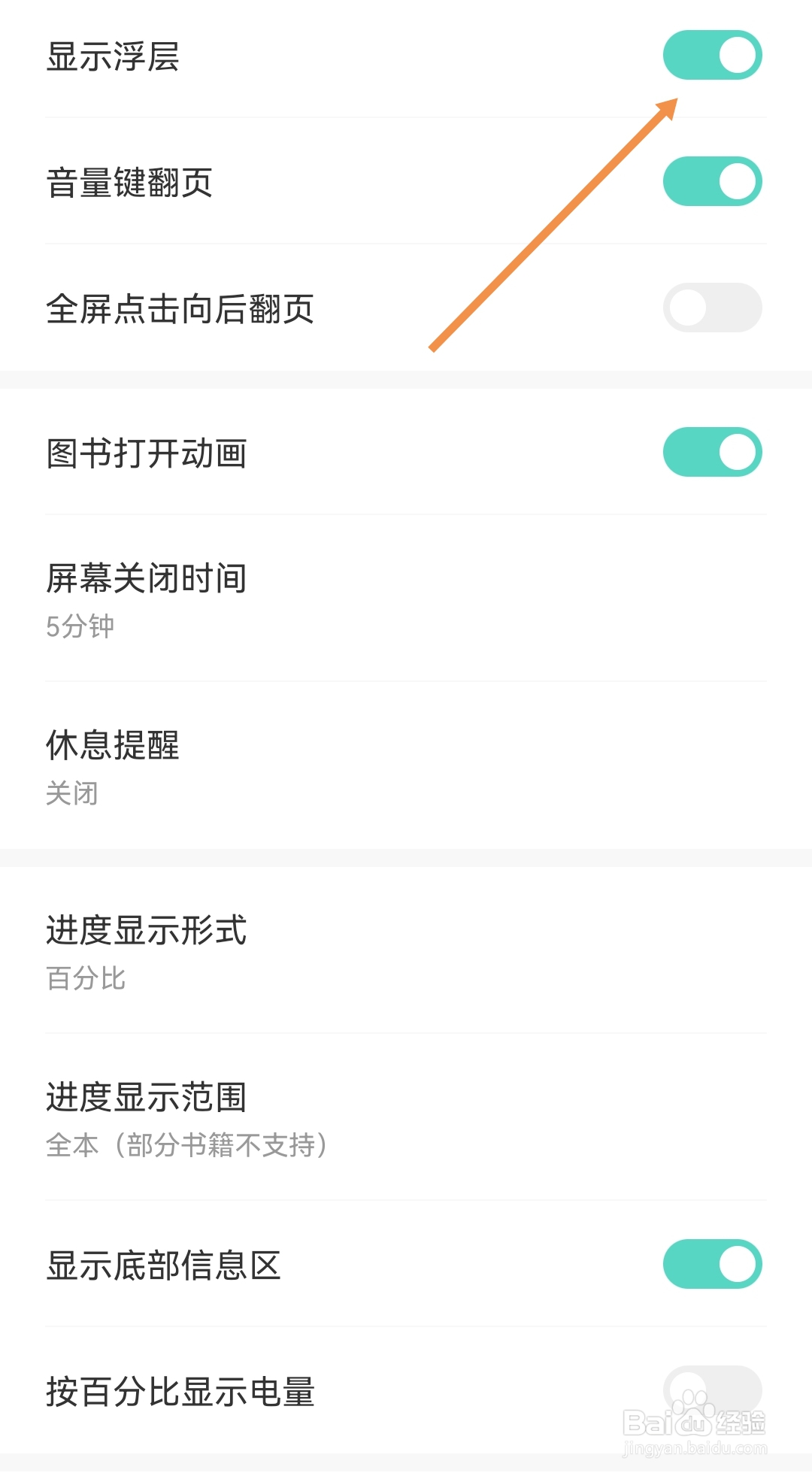812x1476 pixels.
Task: Open 屏幕关闭时间 setting
Action: [406, 599]
